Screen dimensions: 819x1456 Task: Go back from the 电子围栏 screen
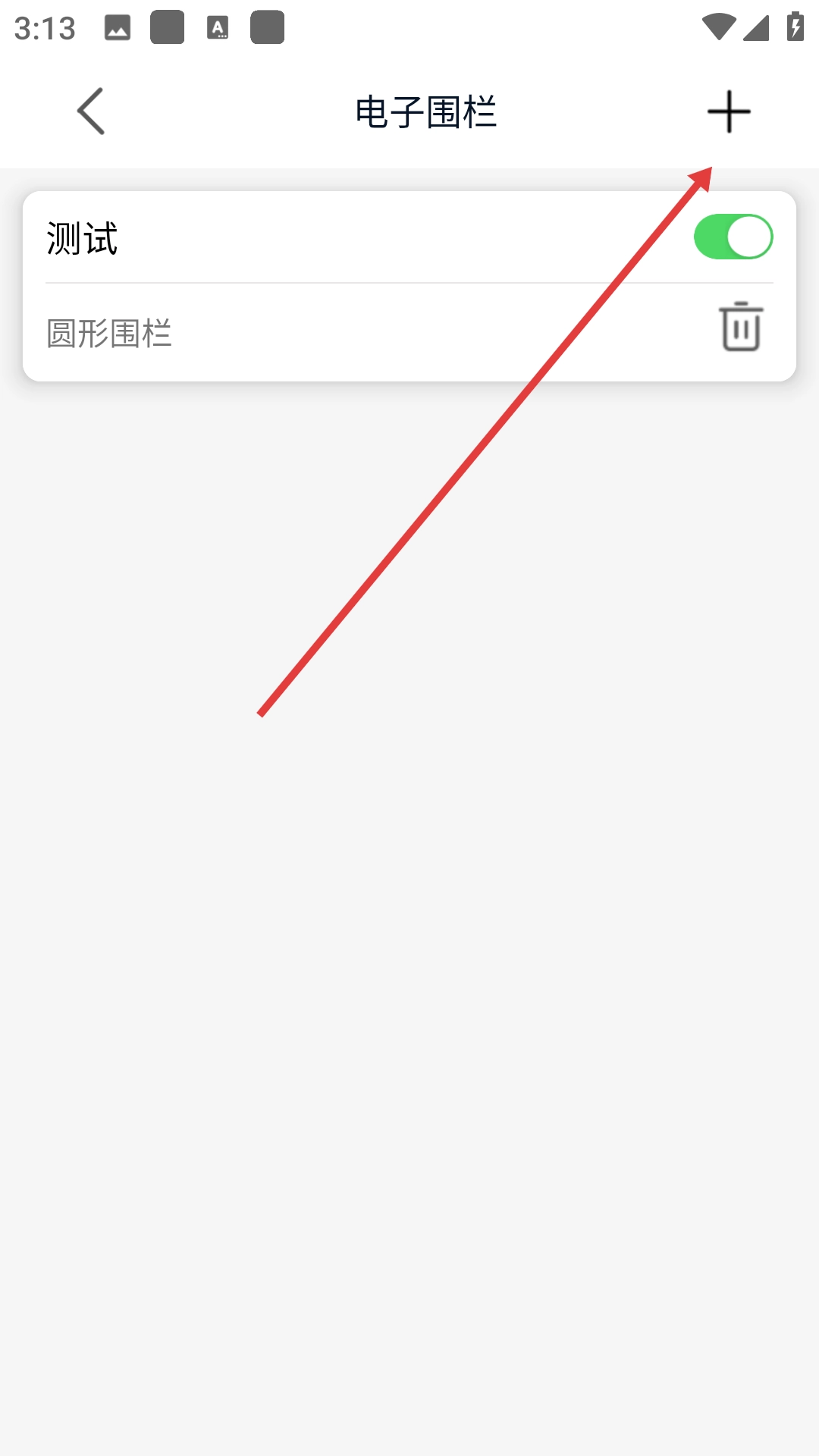click(91, 111)
